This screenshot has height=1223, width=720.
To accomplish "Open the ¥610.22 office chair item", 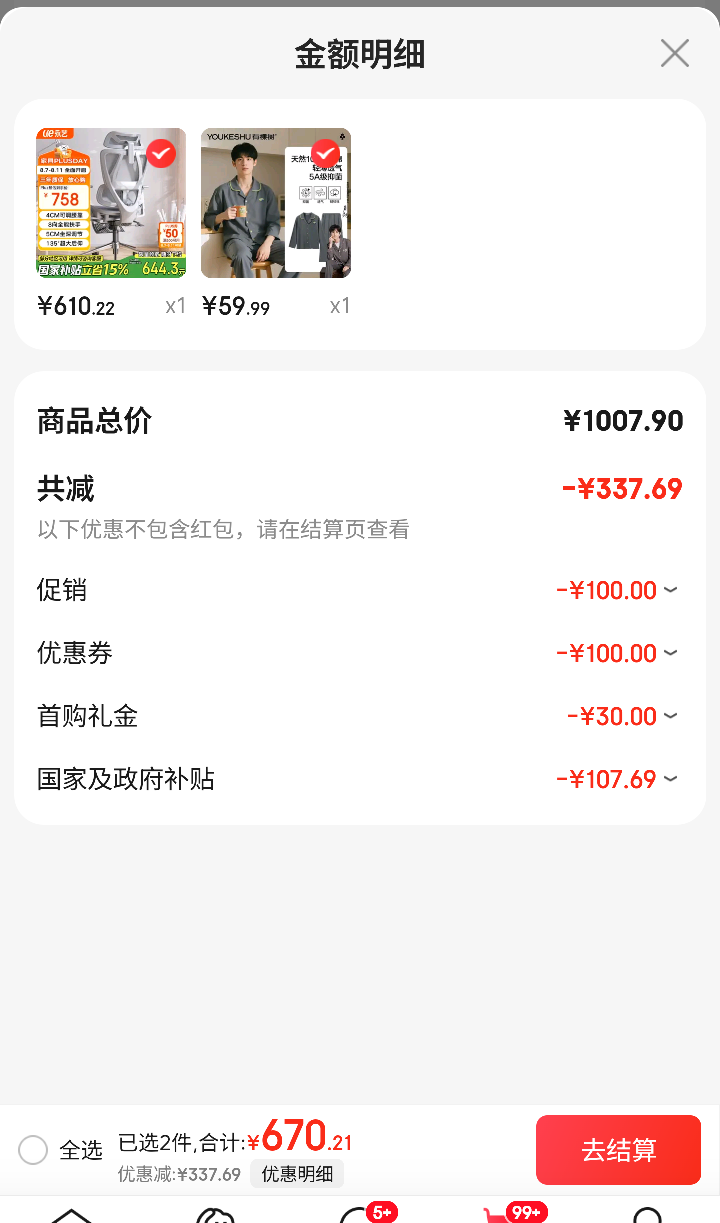I will (111, 203).
